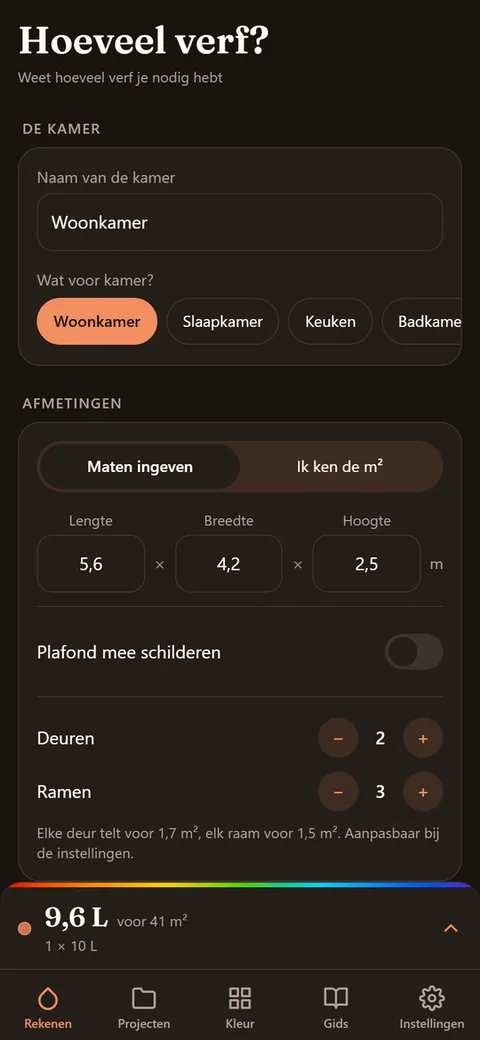Edit the Lengte field

point(91,564)
